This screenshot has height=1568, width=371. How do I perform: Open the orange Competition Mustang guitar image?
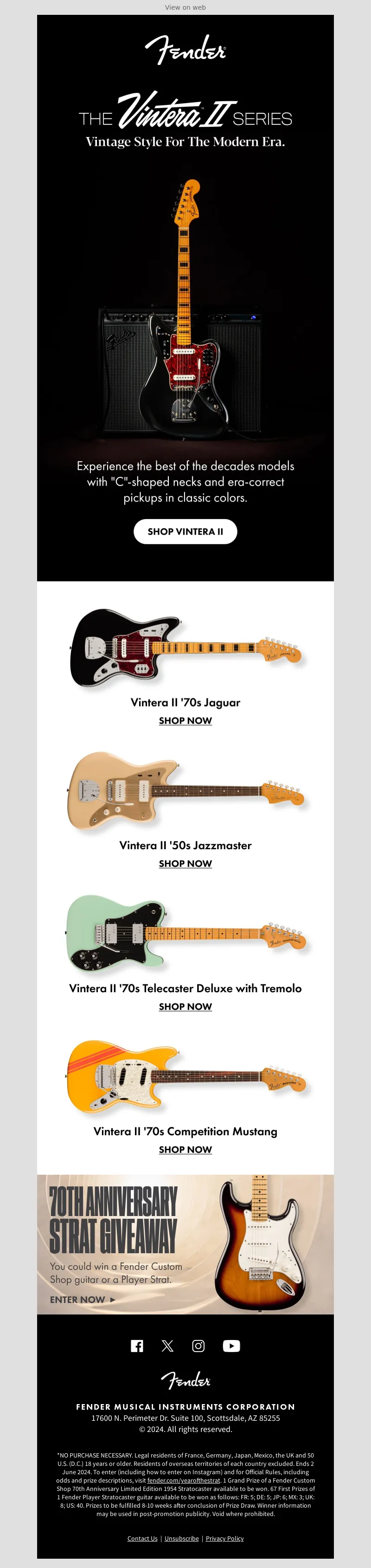coord(185,1077)
